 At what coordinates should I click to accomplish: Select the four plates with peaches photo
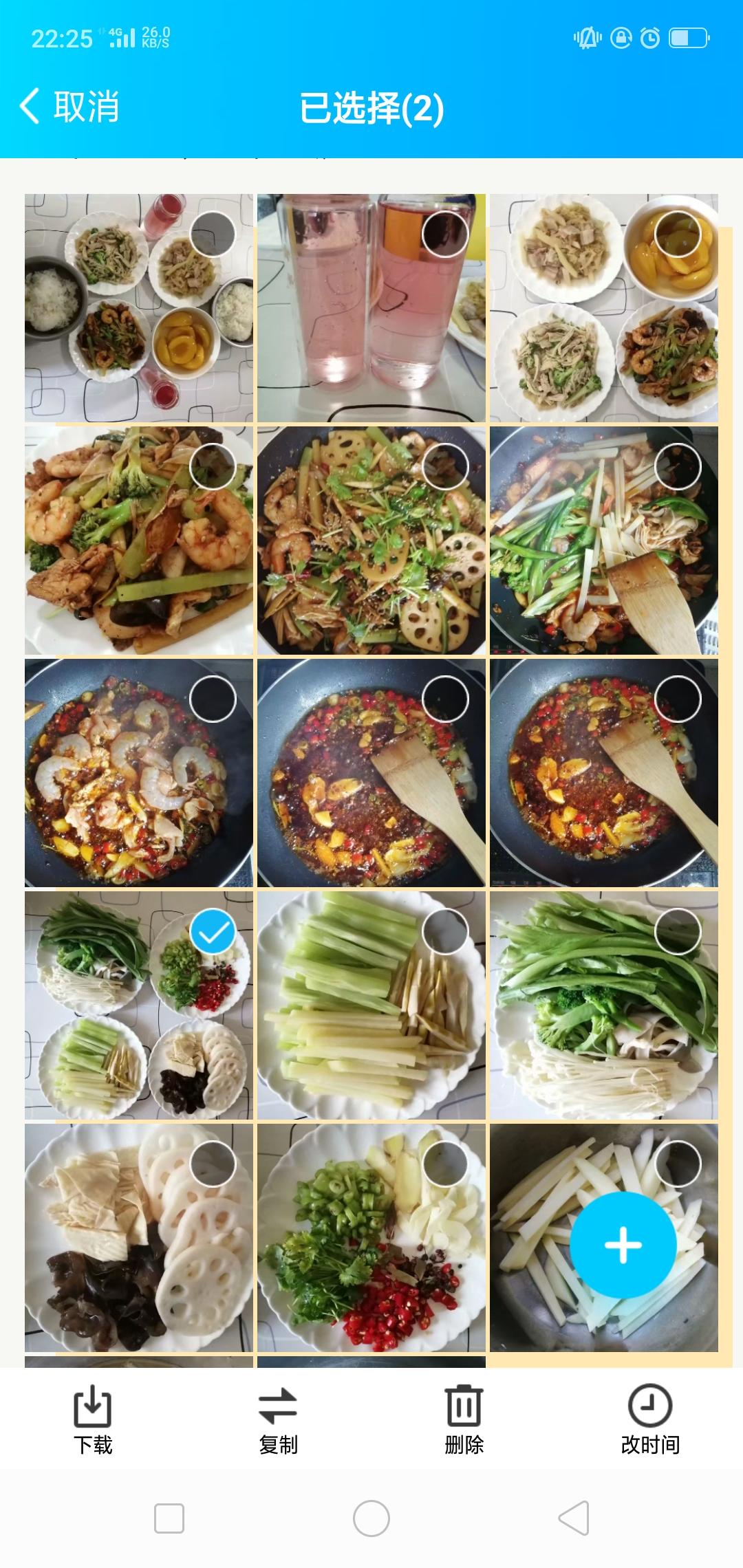678,234
